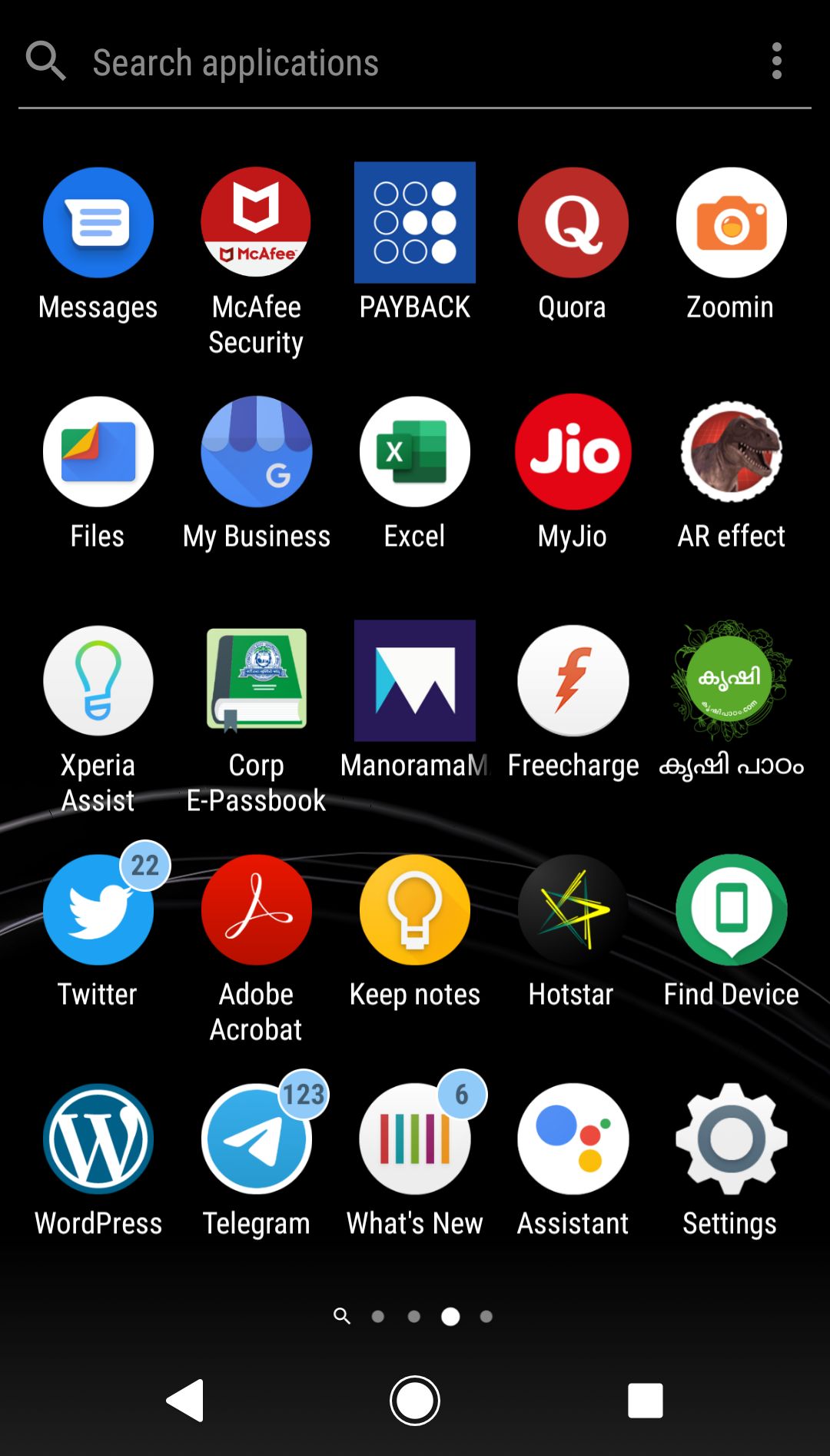Open the Zoomin app
The image size is (830, 1456).
point(731,223)
